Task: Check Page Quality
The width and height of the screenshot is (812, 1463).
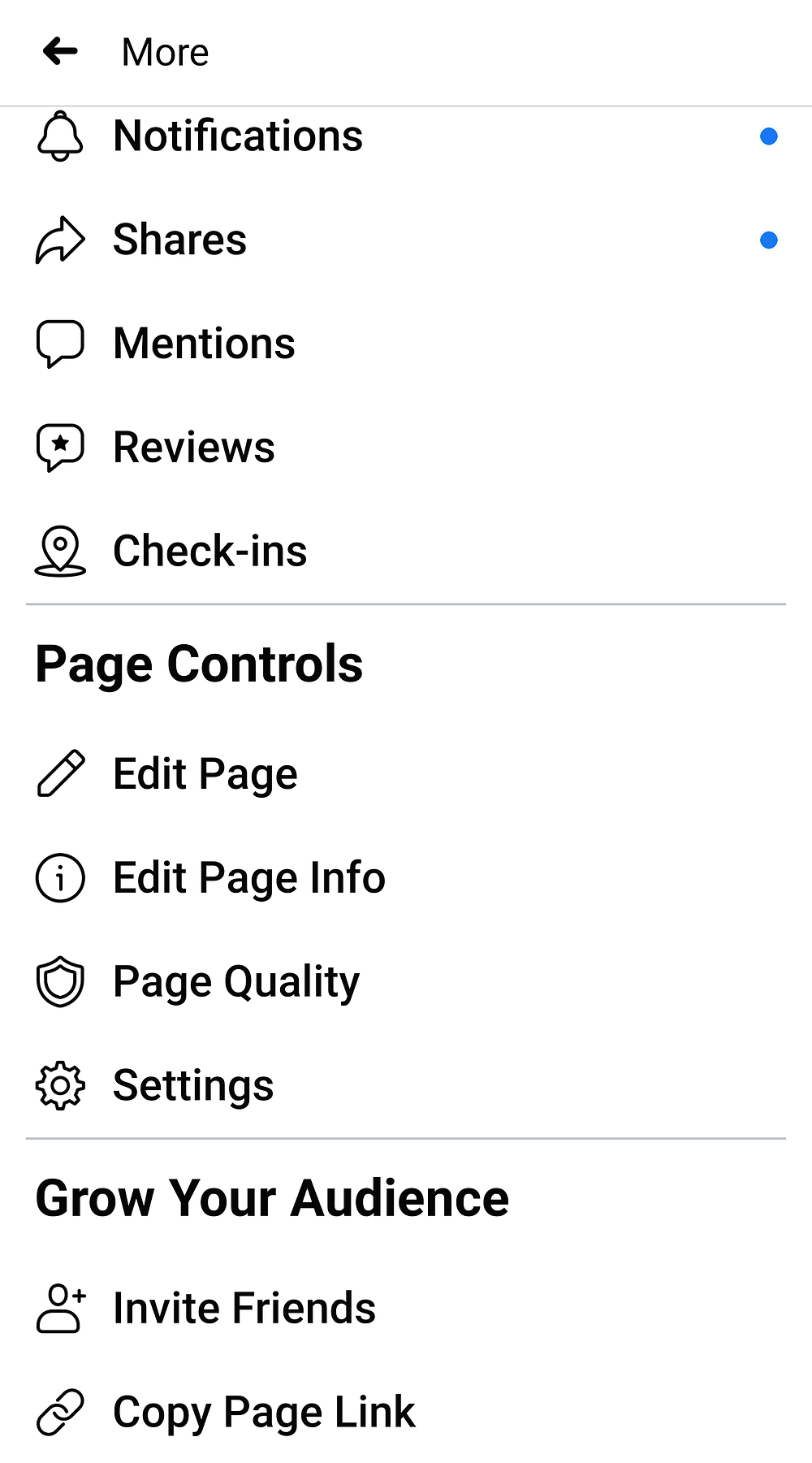Action: [406, 982]
